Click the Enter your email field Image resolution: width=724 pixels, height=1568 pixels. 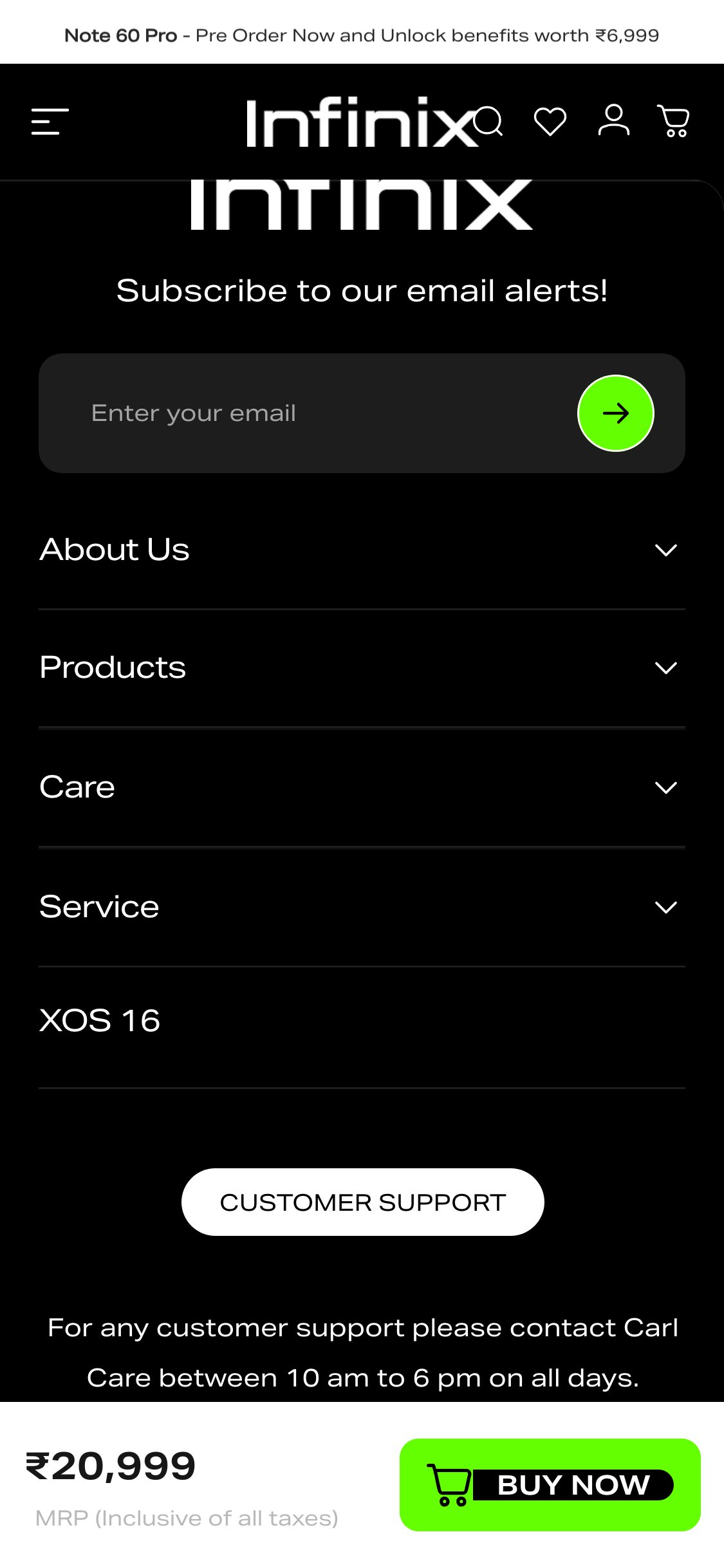point(257,413)
